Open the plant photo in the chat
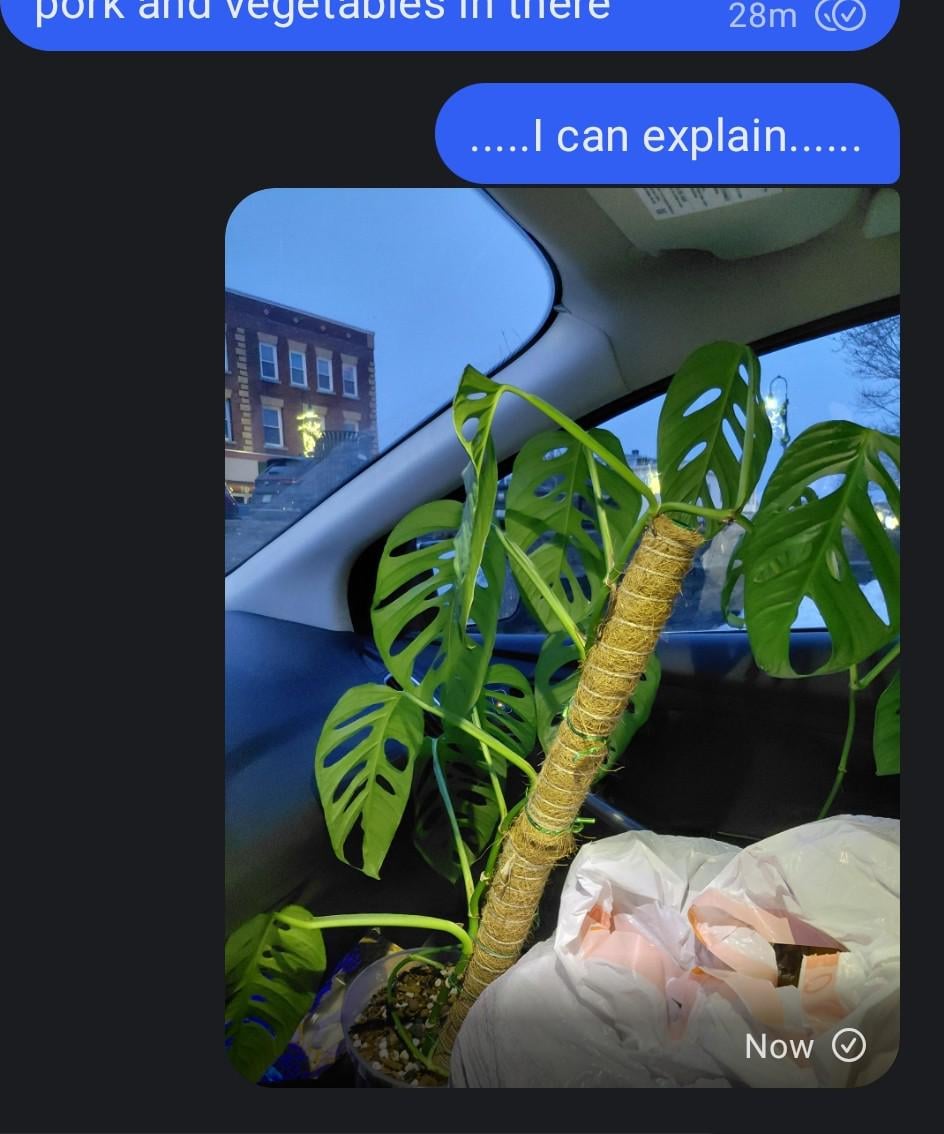Viewport: 944px width, 1134px height. [562, 637]
